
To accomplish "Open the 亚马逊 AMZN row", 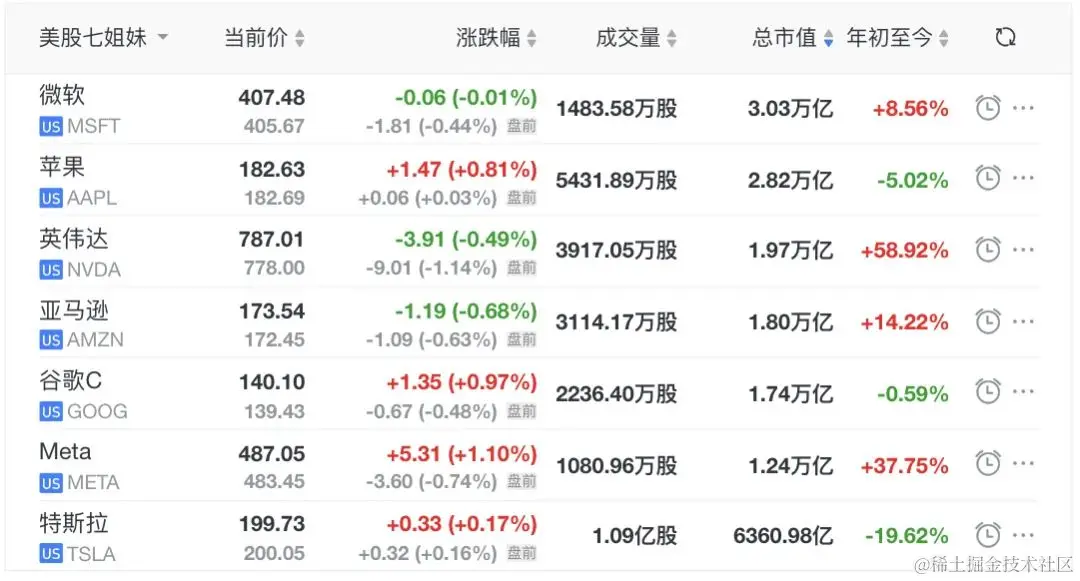I will click(x=73, y=311).
